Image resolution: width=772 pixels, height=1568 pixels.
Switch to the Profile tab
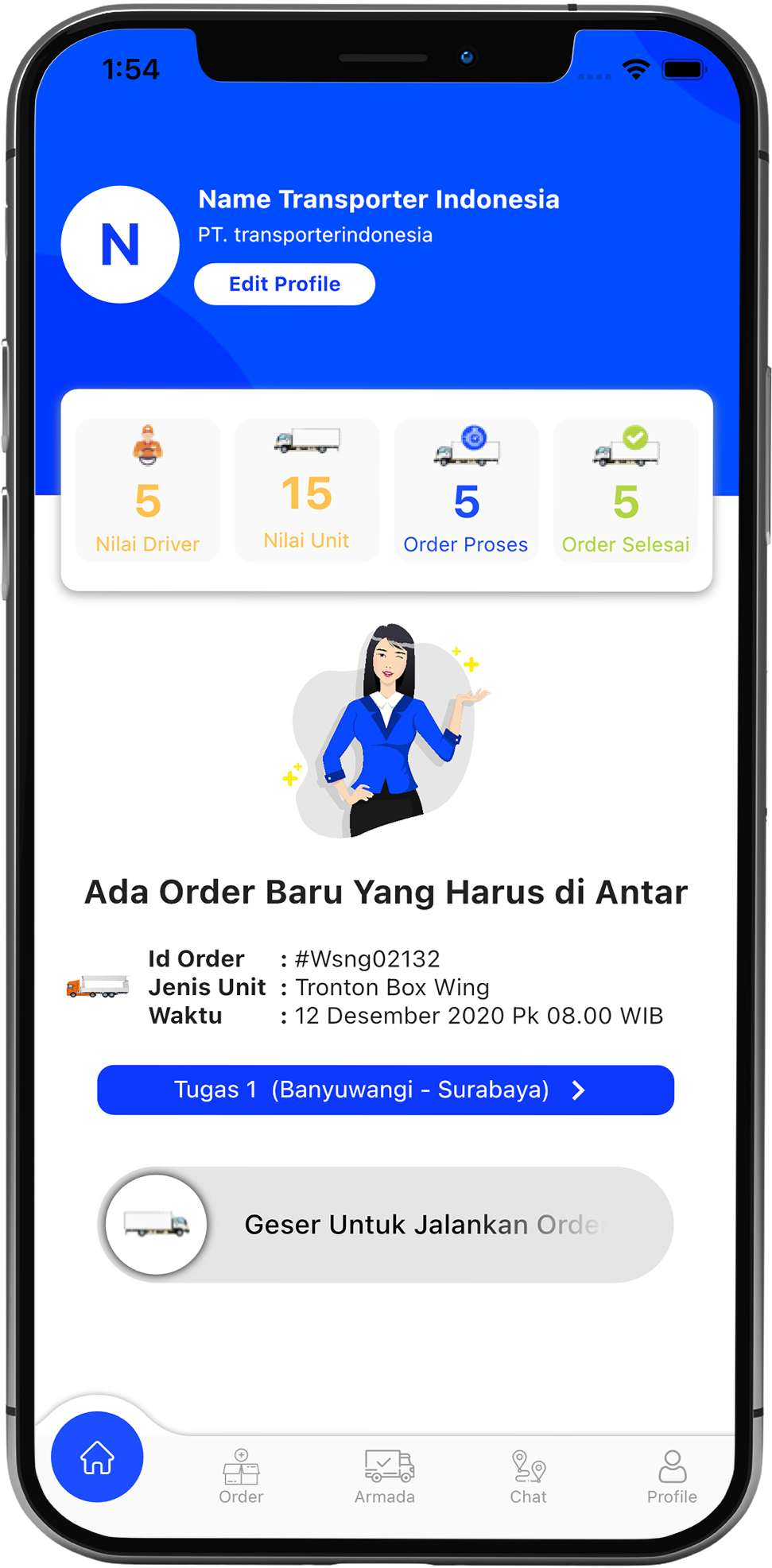point(672,1476)
